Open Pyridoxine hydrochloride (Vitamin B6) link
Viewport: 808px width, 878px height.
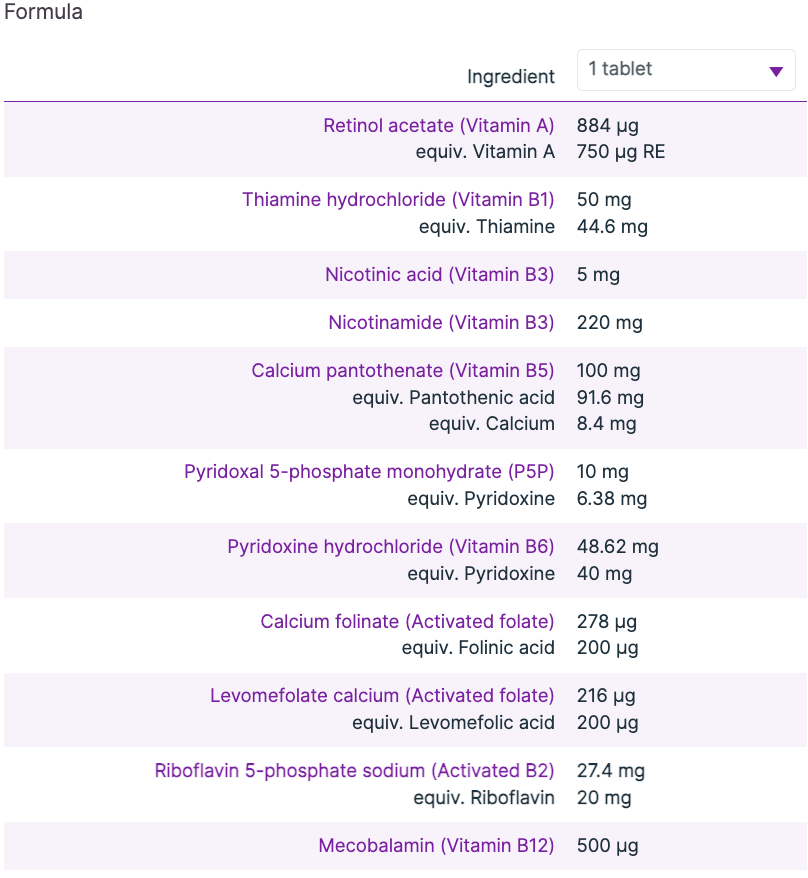(390, 547)
